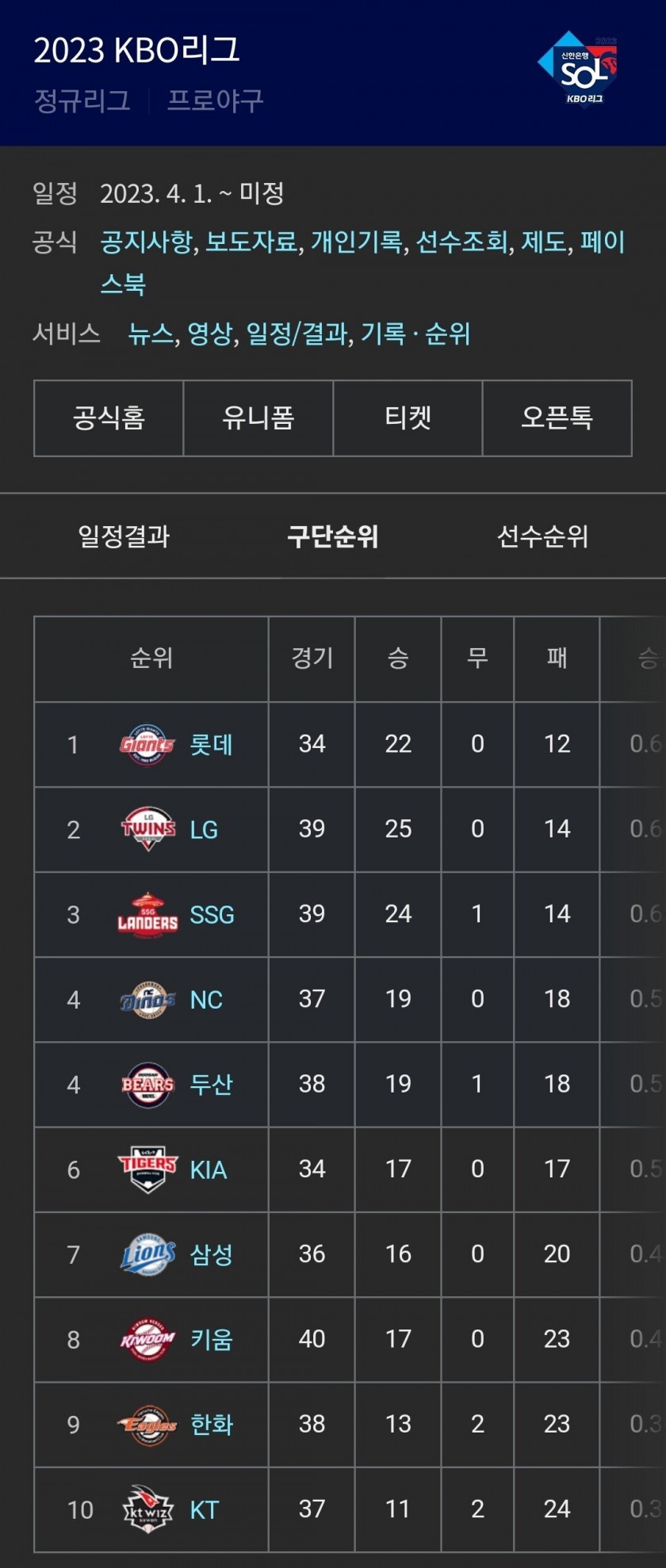Open the LG team link
This screenshot has height=1568, width=666.
(x=204, y=830)
